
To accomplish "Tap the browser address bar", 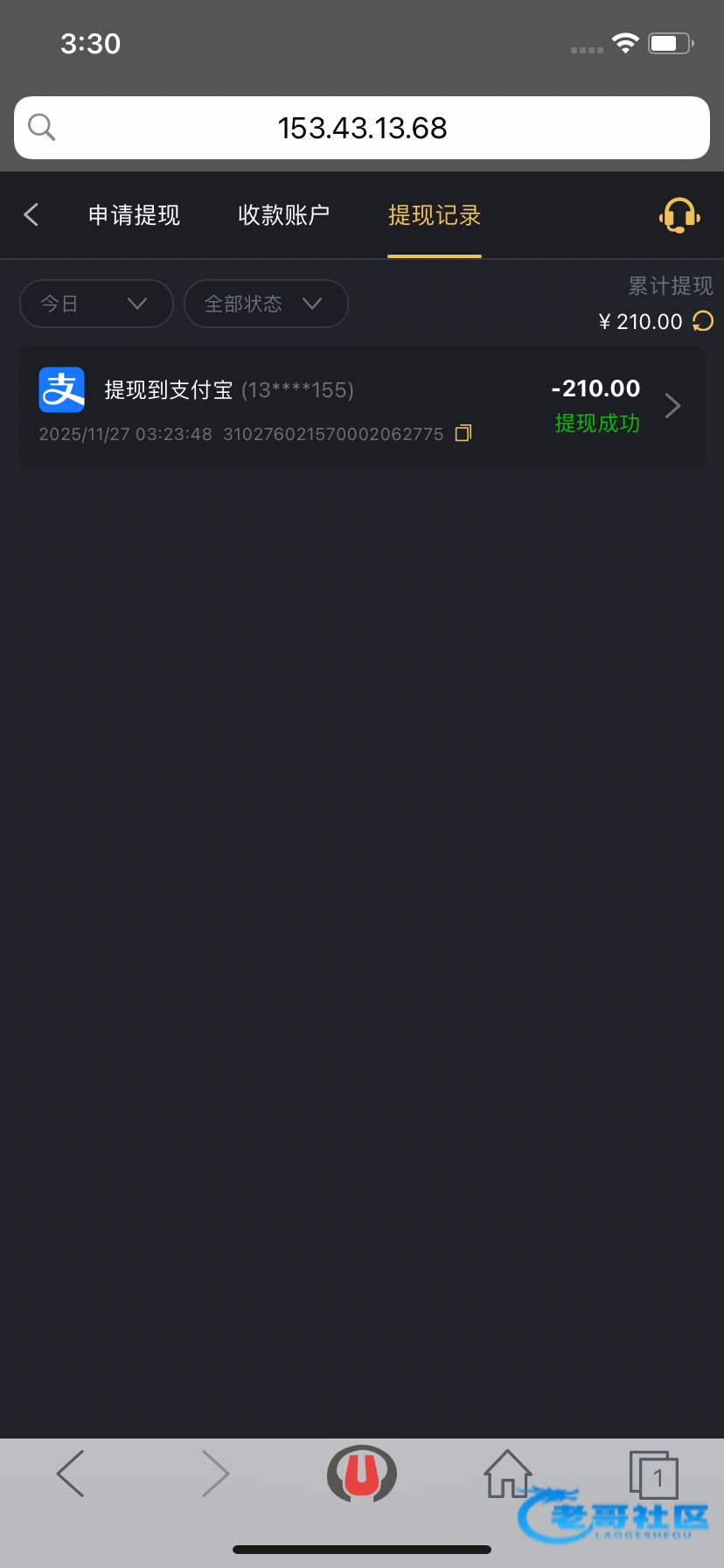I will pos(362,128).
